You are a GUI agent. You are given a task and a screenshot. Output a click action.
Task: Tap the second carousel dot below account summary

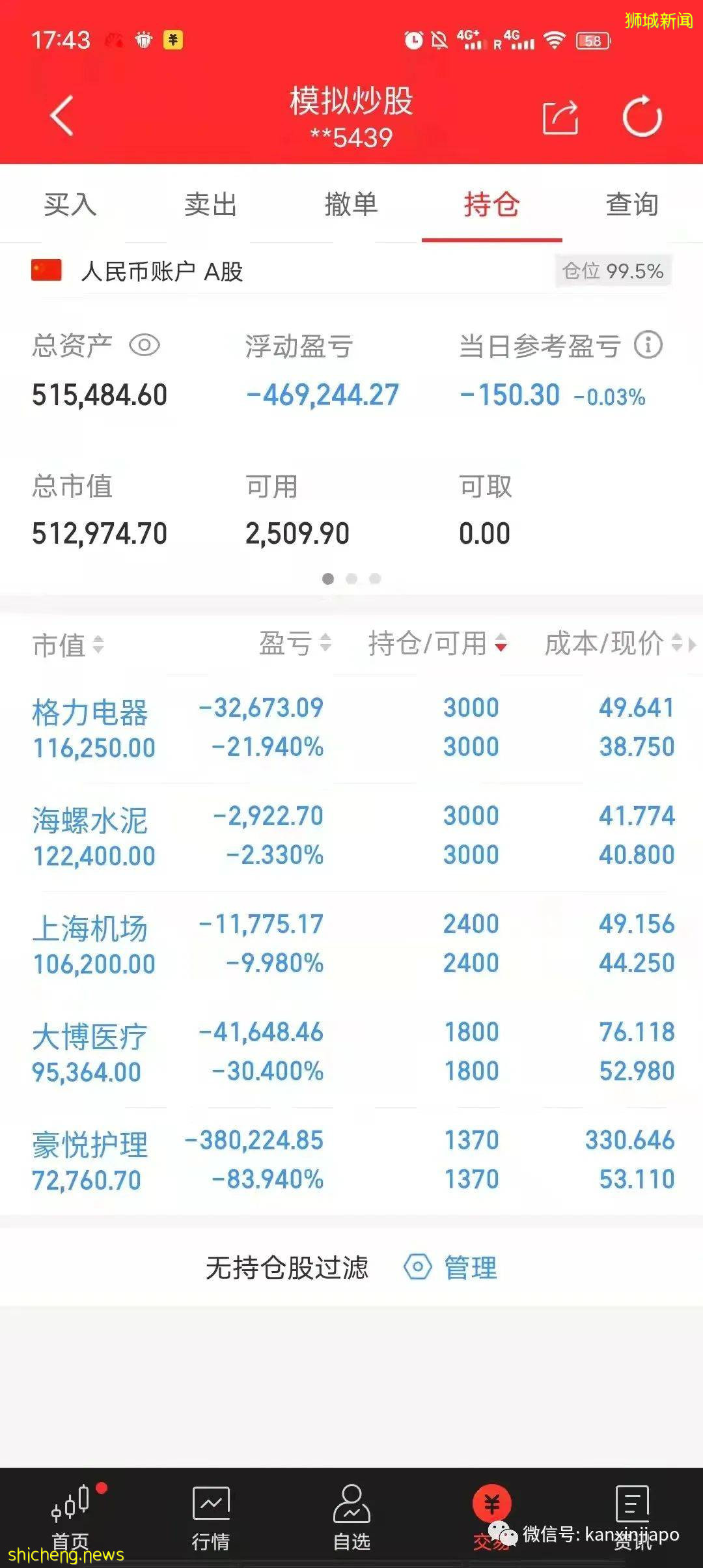pyautogui.click(x=351, y=578)
